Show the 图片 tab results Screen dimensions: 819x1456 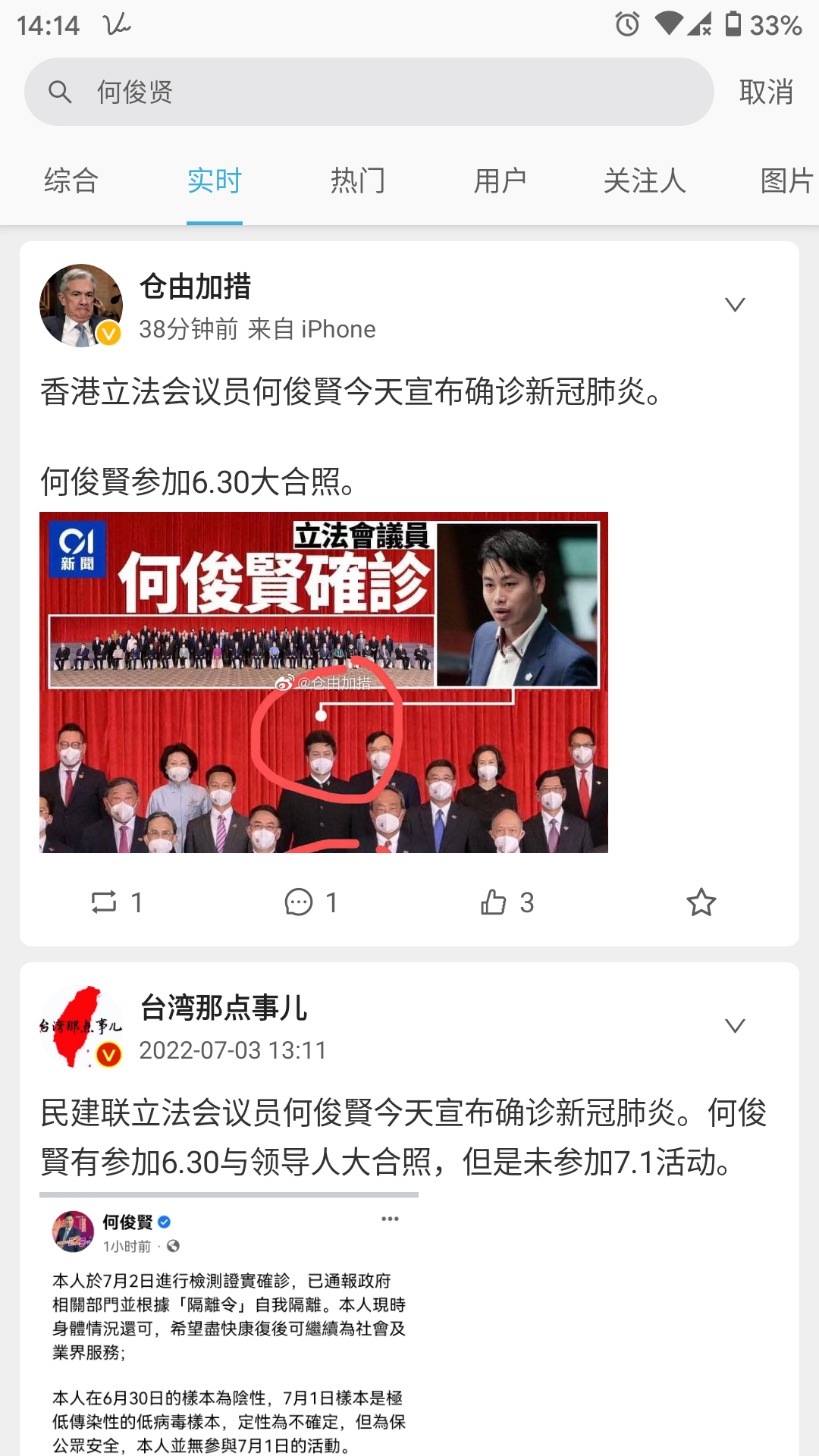coord(786,181)
